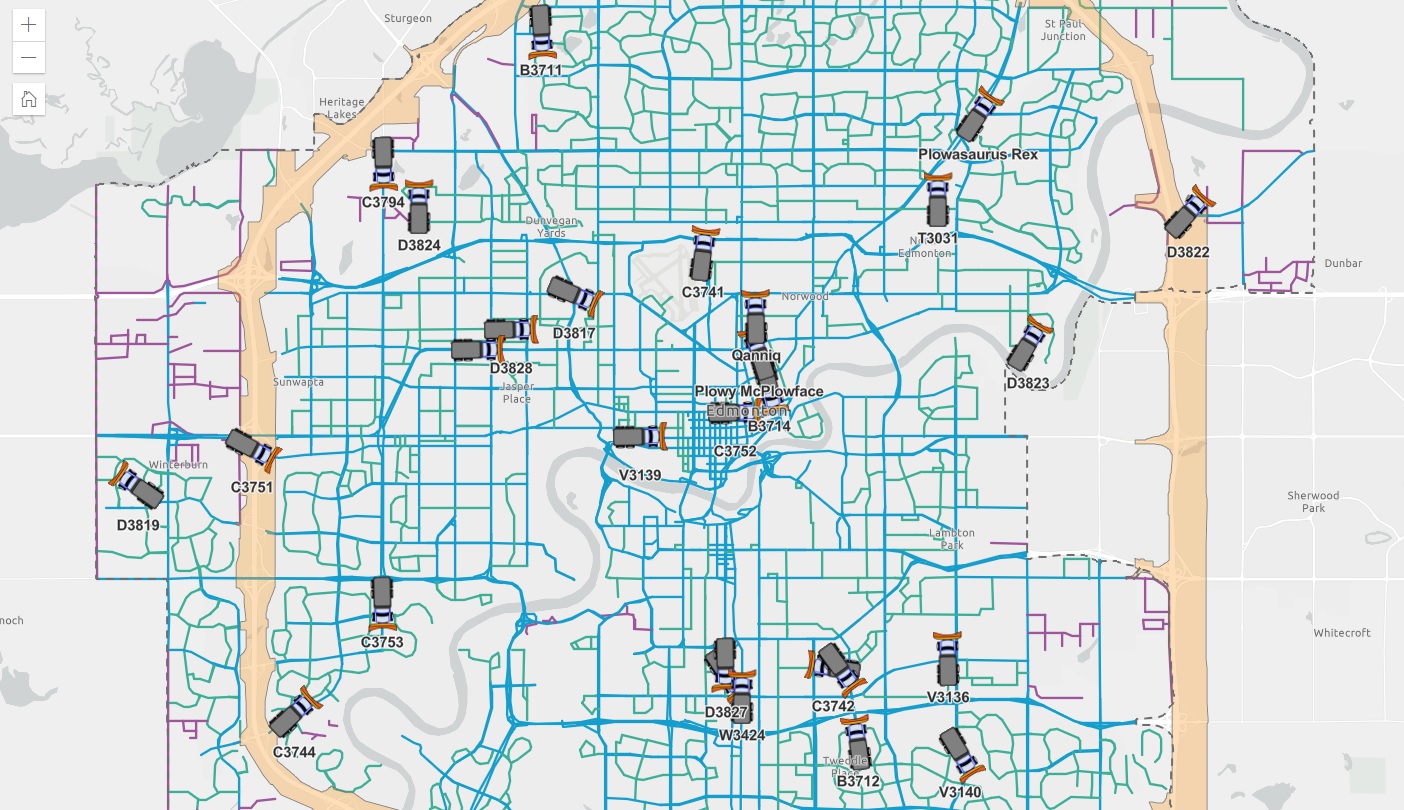Select the C3753 snowplow marker
Screen dimensions: 1404x810
tap(382, 603)
